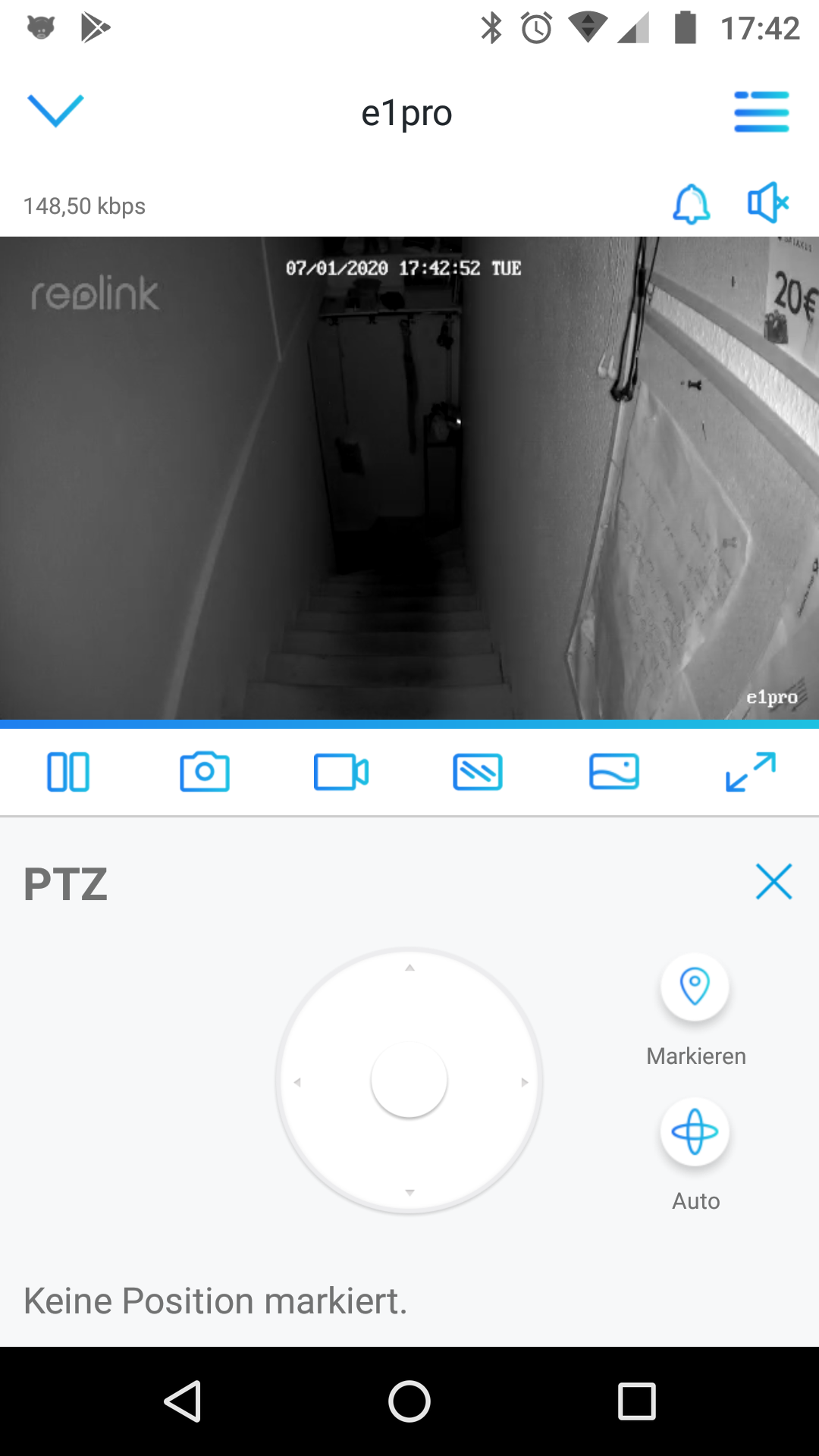Open the menu icon next to e1pro

pyautogui.click(x=761, y=111)
